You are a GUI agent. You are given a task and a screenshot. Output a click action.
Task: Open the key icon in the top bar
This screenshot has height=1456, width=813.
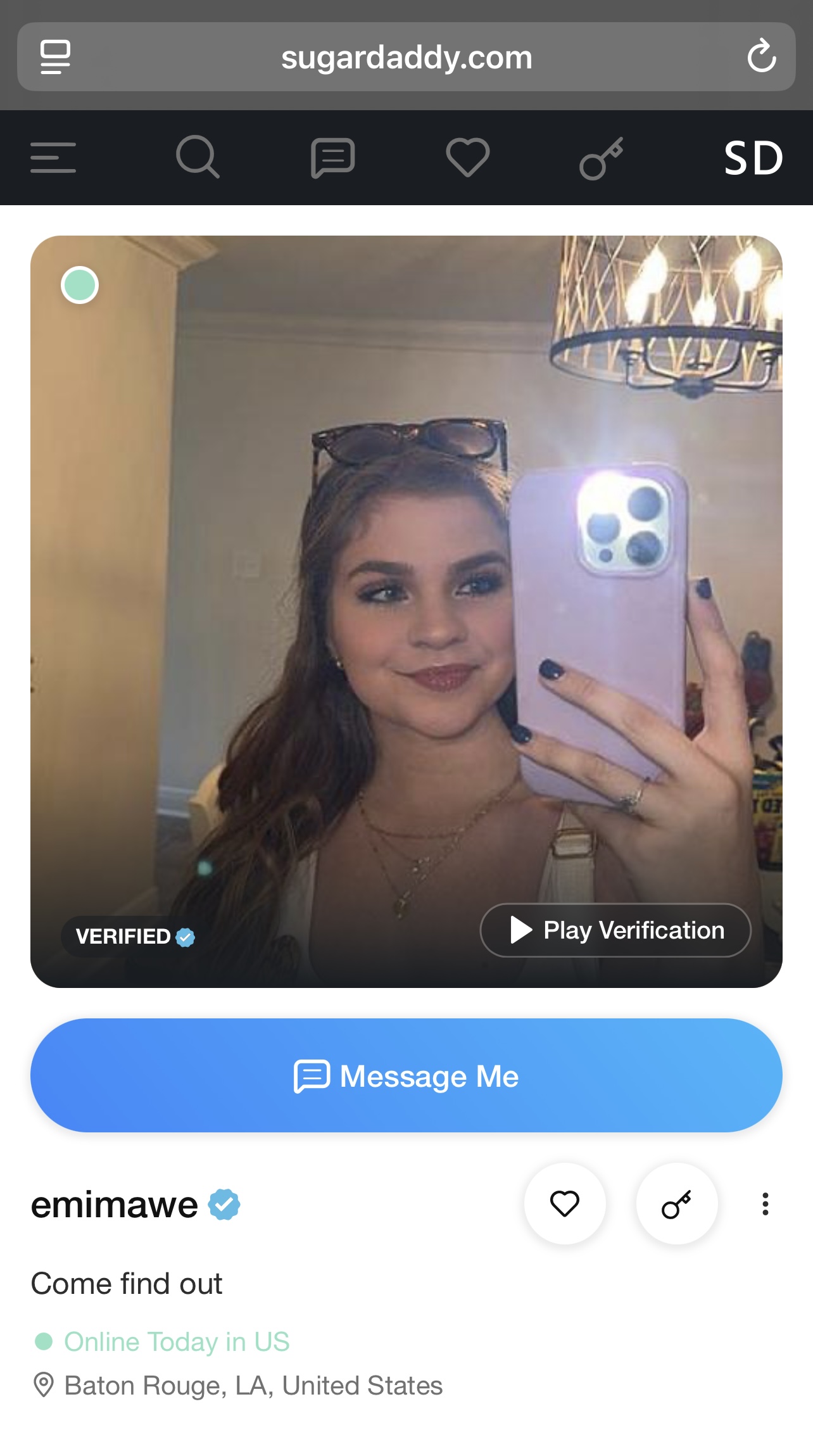[x=602, y=158]
